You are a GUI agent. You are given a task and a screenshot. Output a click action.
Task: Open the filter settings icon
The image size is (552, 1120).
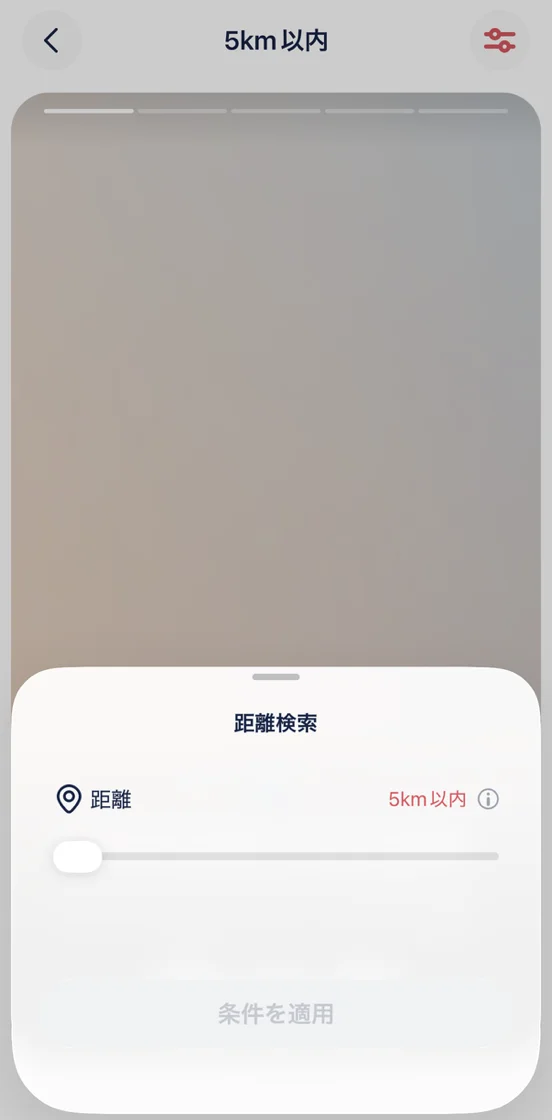click(x=499, y=41)
